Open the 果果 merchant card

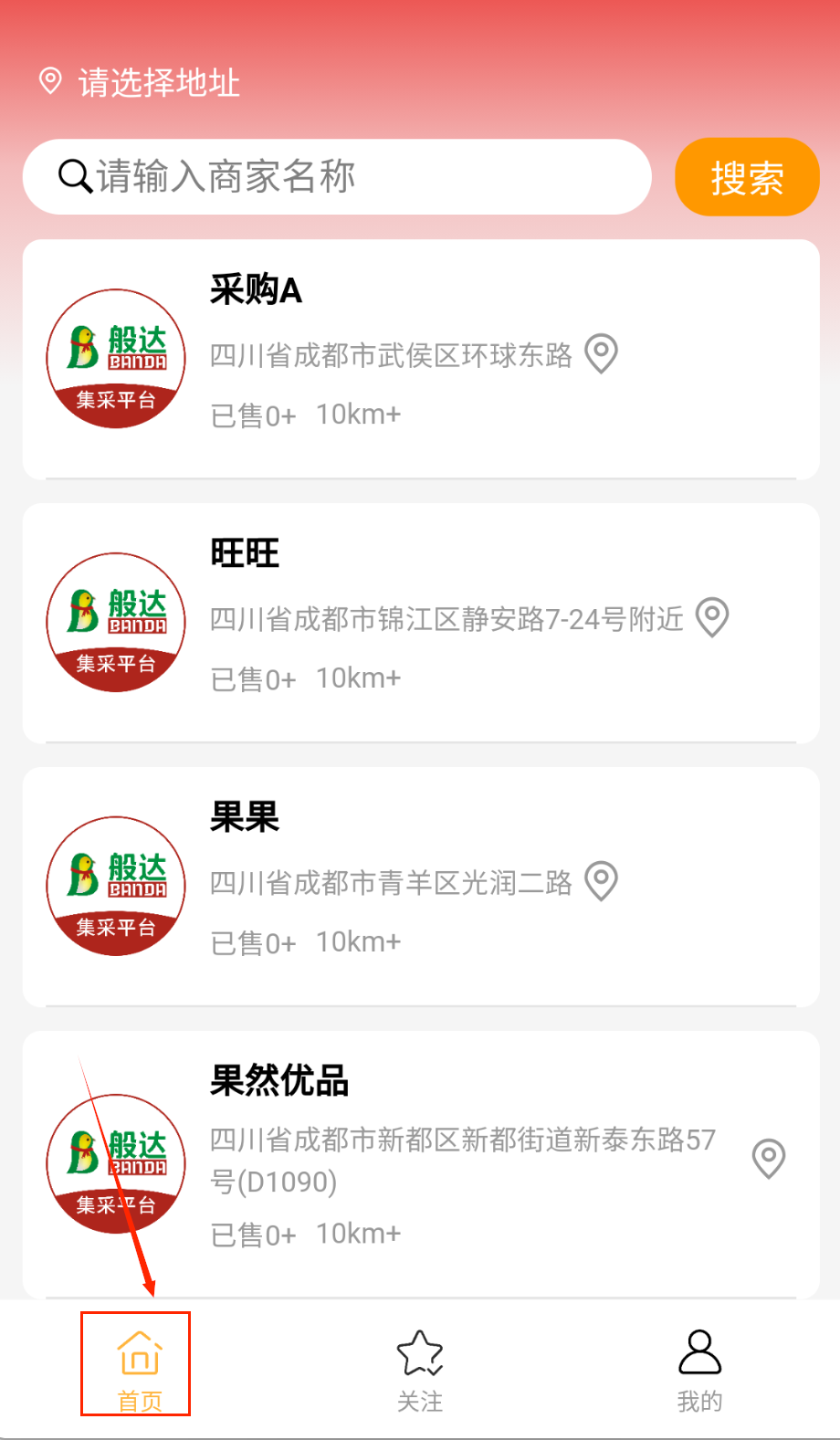pyautogui.click(x=245, y=817)
